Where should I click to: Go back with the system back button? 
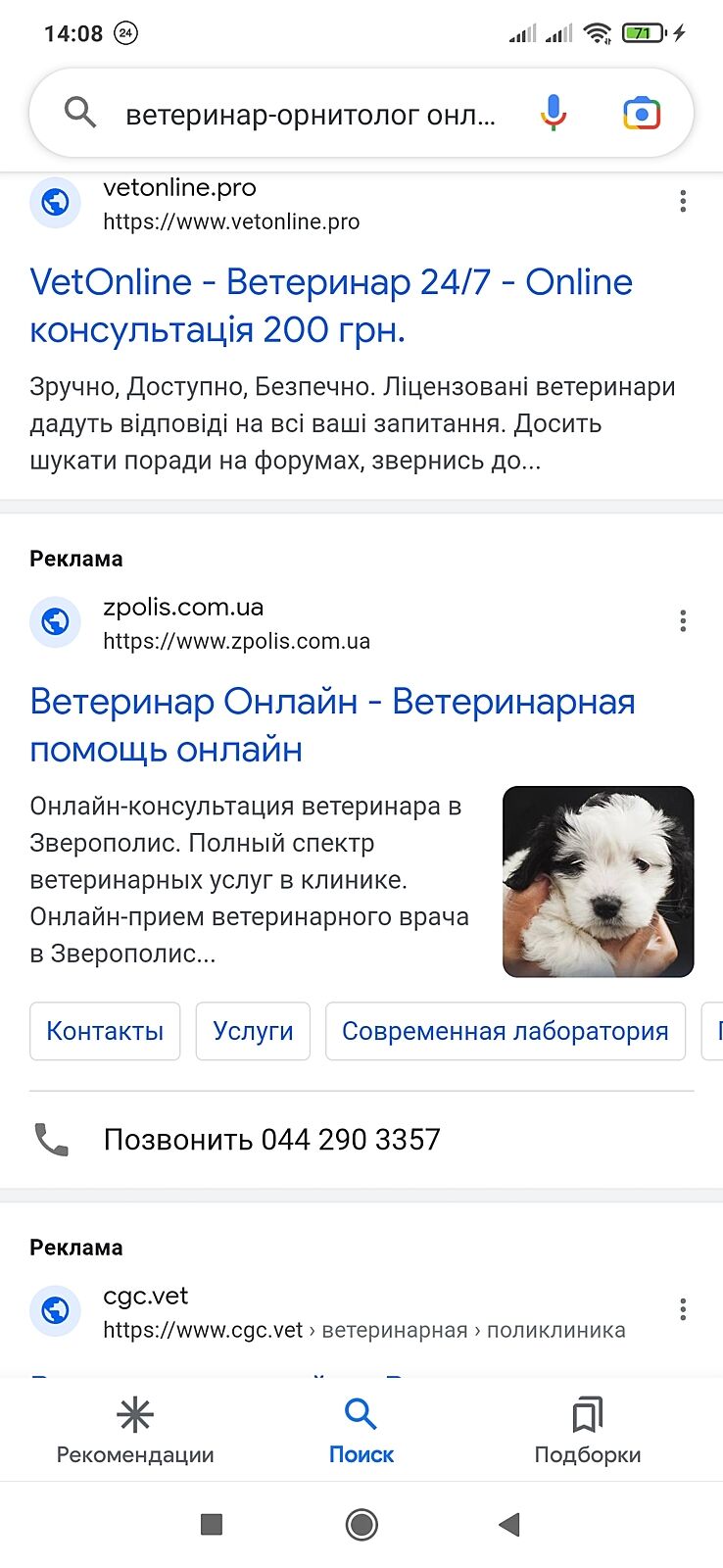click(508, 1524)
